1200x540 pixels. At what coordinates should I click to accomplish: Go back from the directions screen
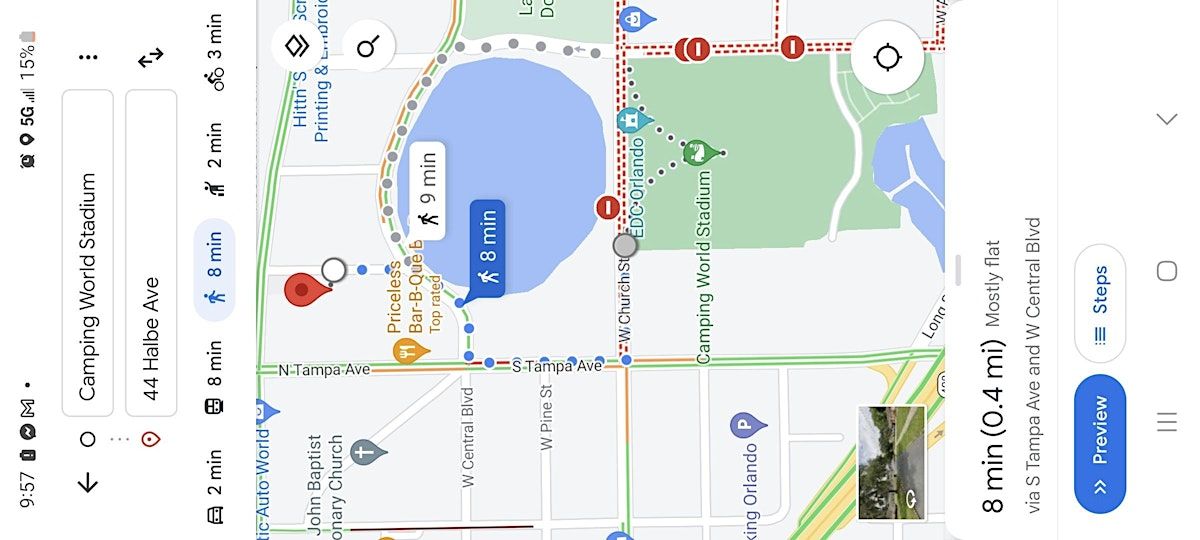88,483
